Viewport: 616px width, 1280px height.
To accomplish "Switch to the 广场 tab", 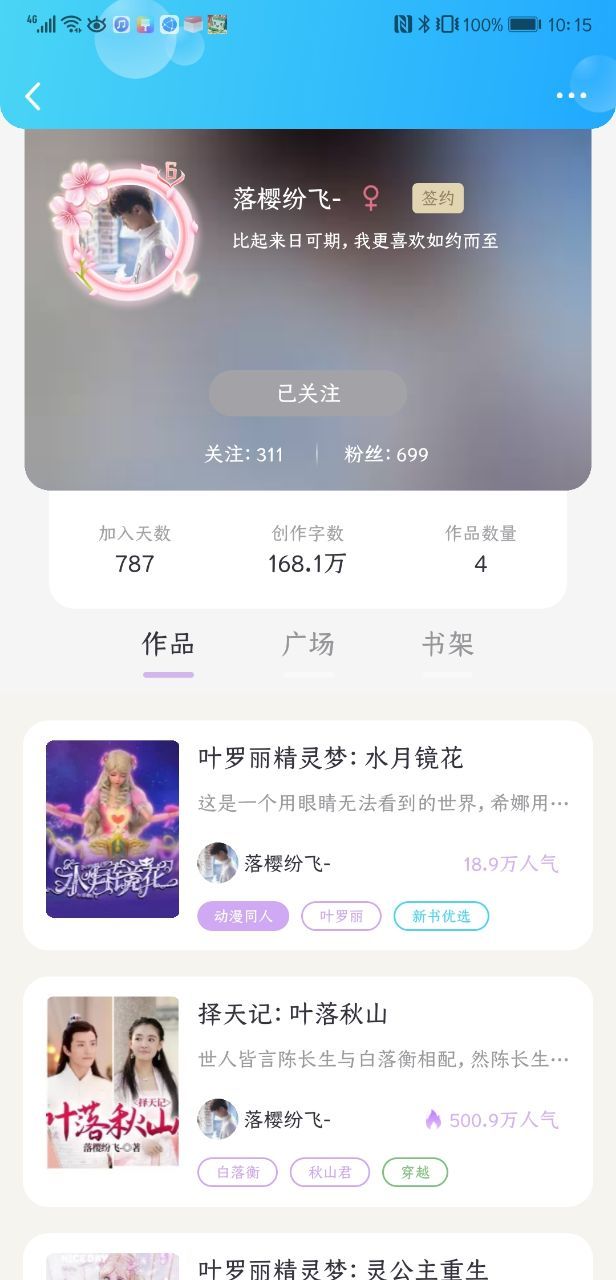I will [x=308, y=644].
